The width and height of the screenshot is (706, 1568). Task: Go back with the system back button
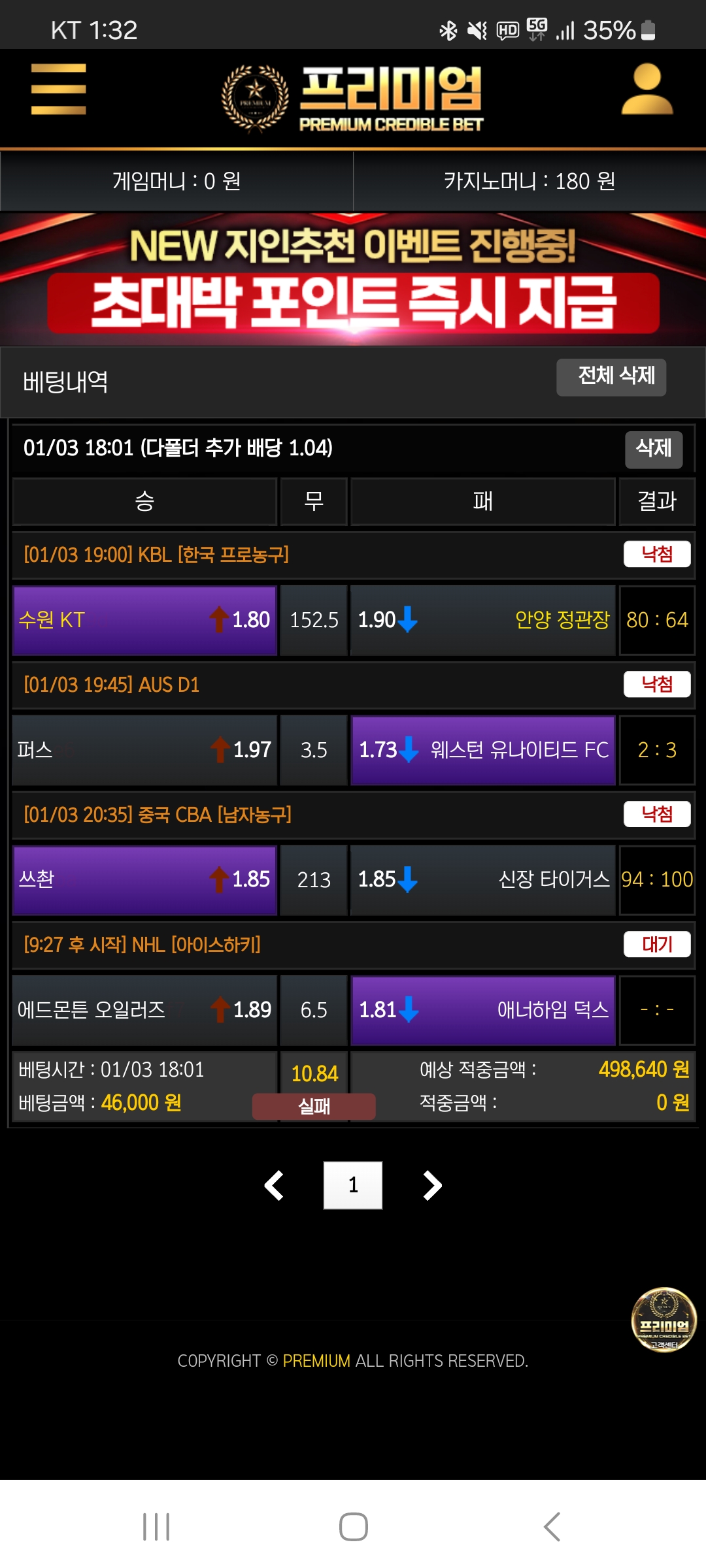coord(552,1527)
